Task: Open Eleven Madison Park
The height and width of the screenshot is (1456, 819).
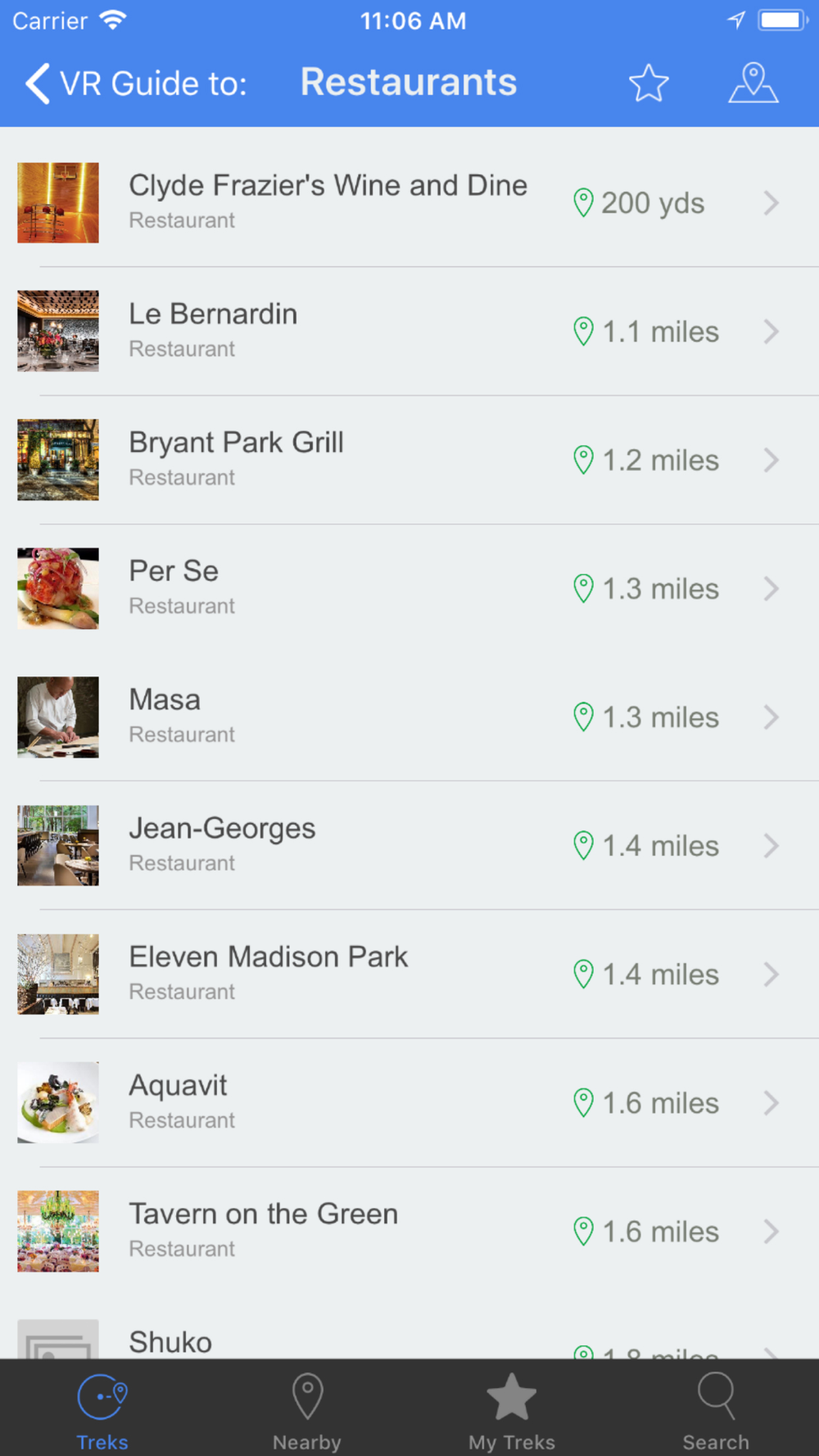Action: (409, 974)
